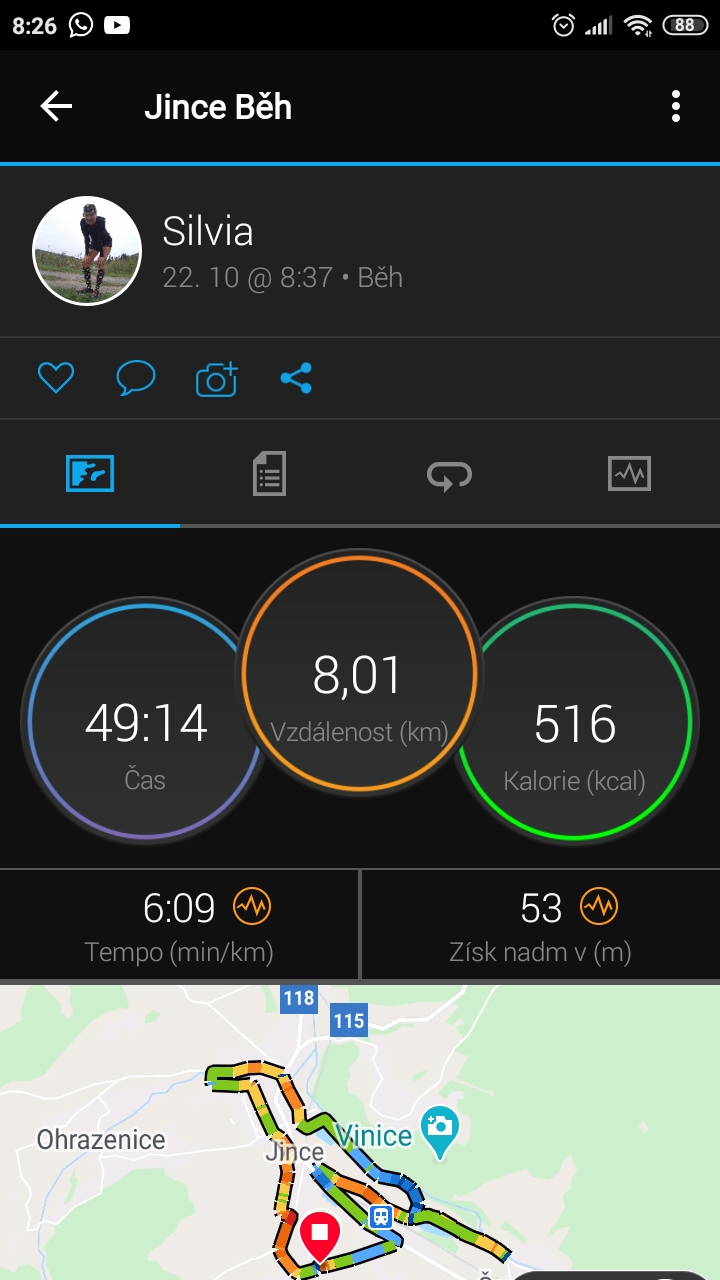Open Silvia's profile picture
720x1280 pixels.
click(x=87, y=250)
